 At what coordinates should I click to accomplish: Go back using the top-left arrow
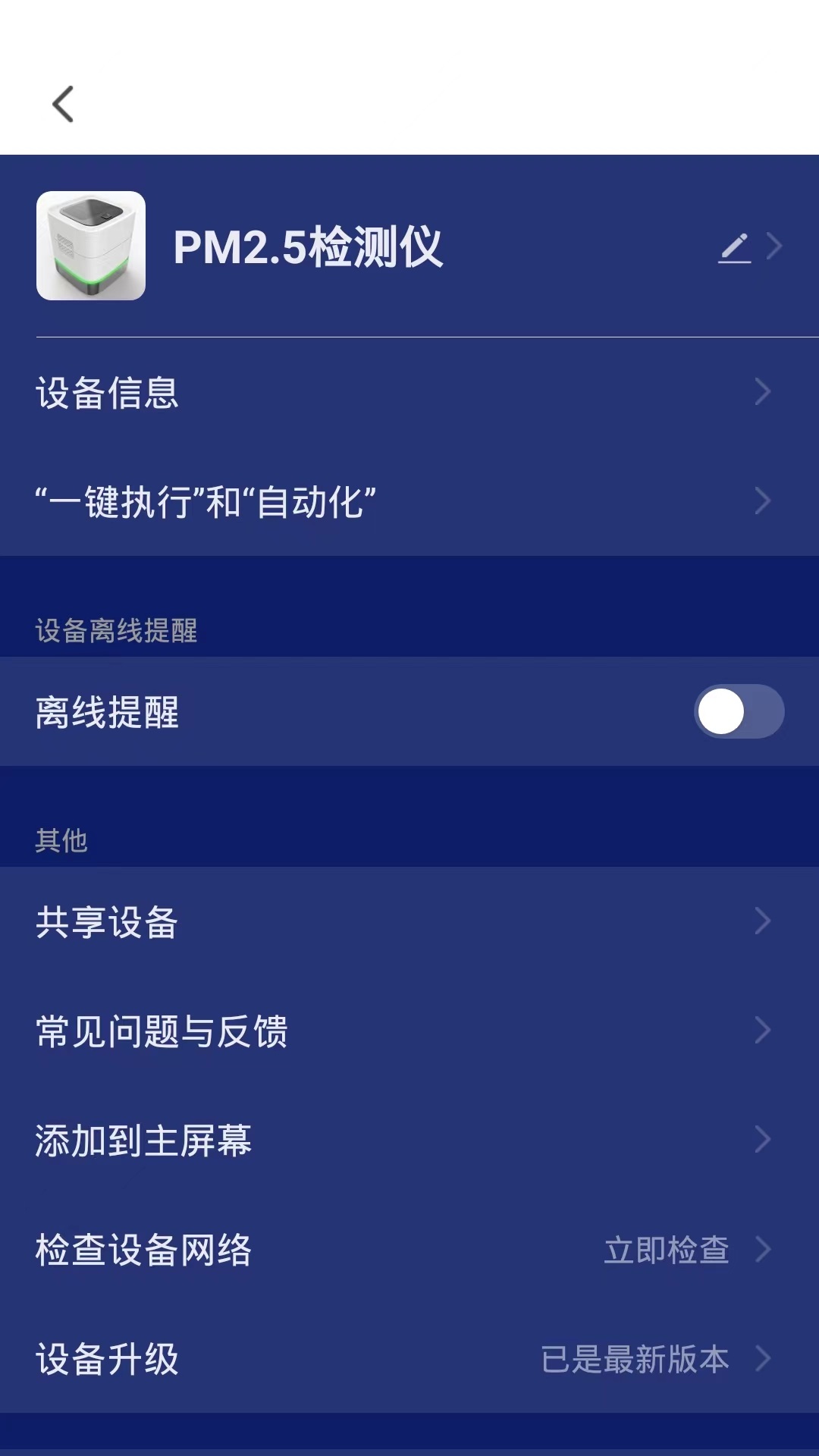point(63,104)
